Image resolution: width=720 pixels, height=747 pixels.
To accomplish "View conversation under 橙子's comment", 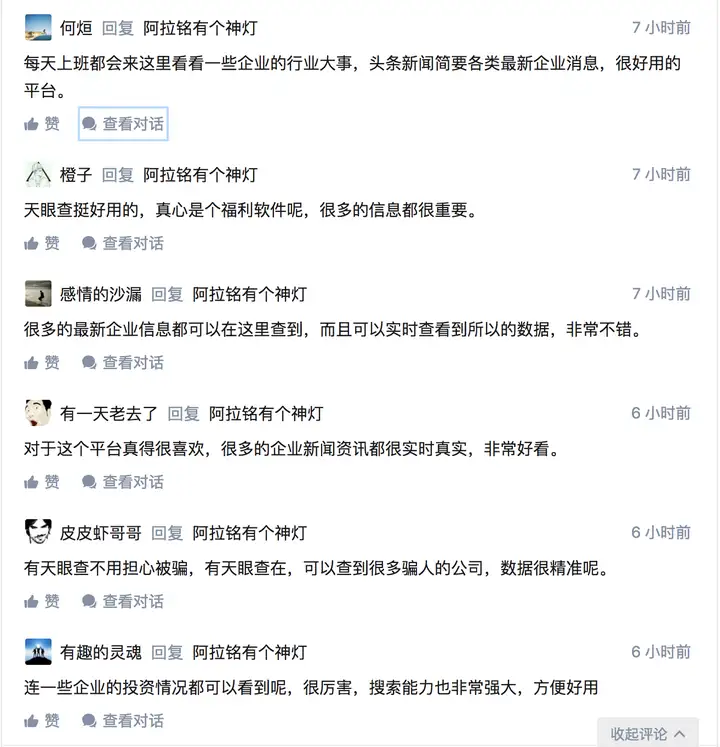I will [123, 243].
